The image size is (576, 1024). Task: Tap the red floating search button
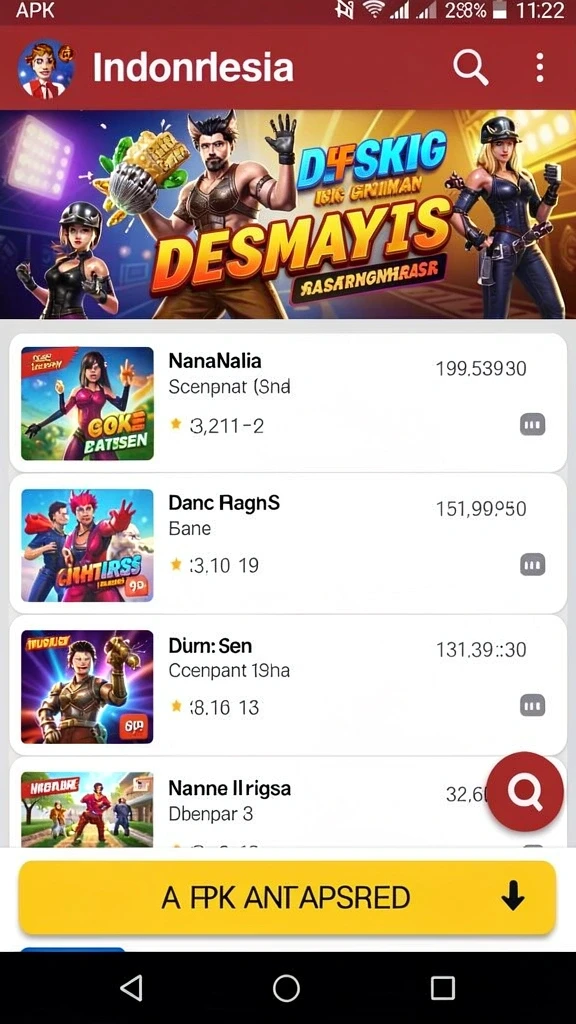(x=525, y=791)
